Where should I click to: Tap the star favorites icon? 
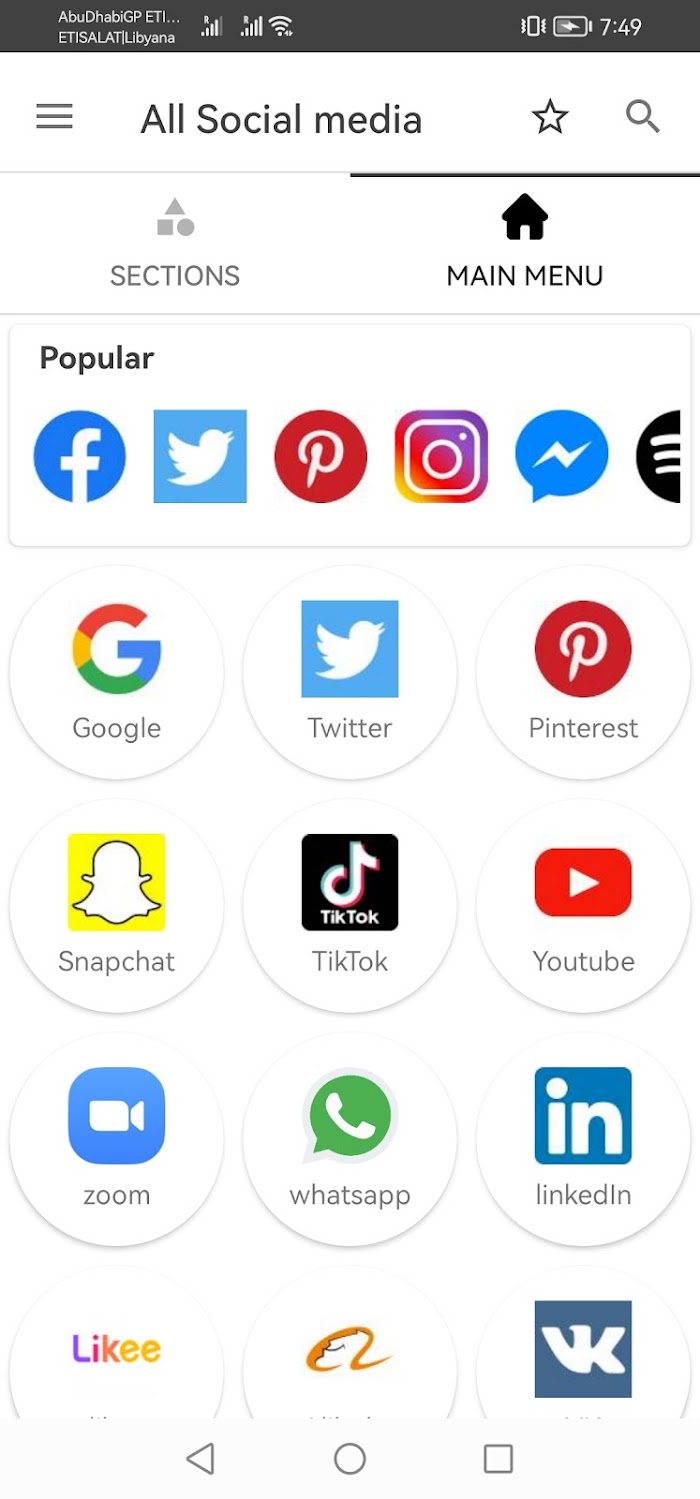(549, 118)
